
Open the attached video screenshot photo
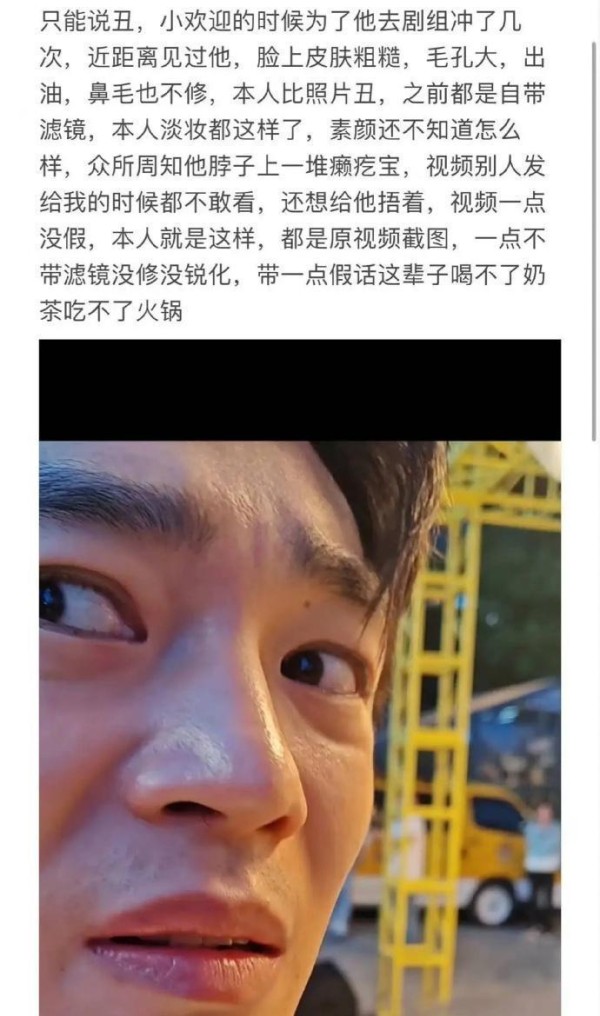(x=300, y=677)
